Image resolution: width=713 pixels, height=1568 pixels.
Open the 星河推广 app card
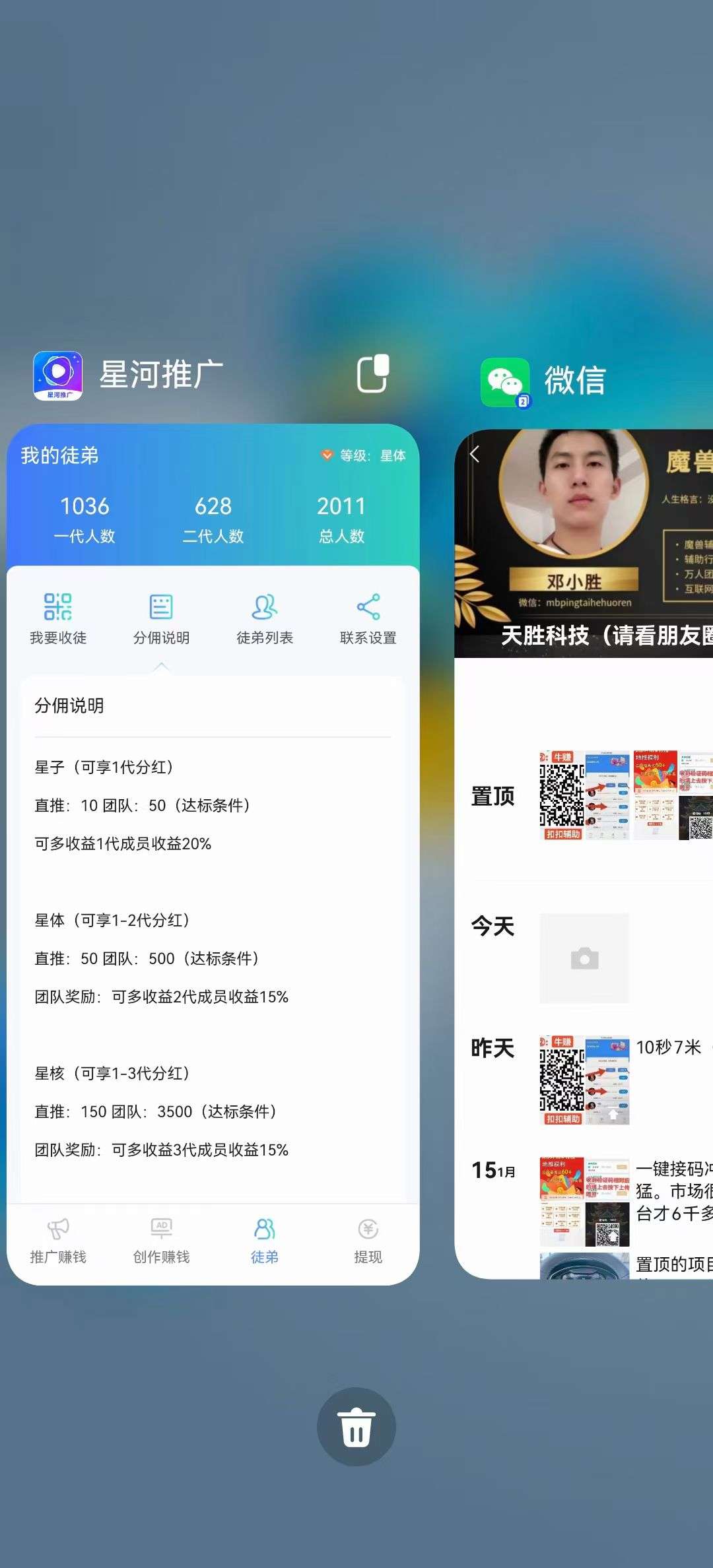[x=213, y=854]
